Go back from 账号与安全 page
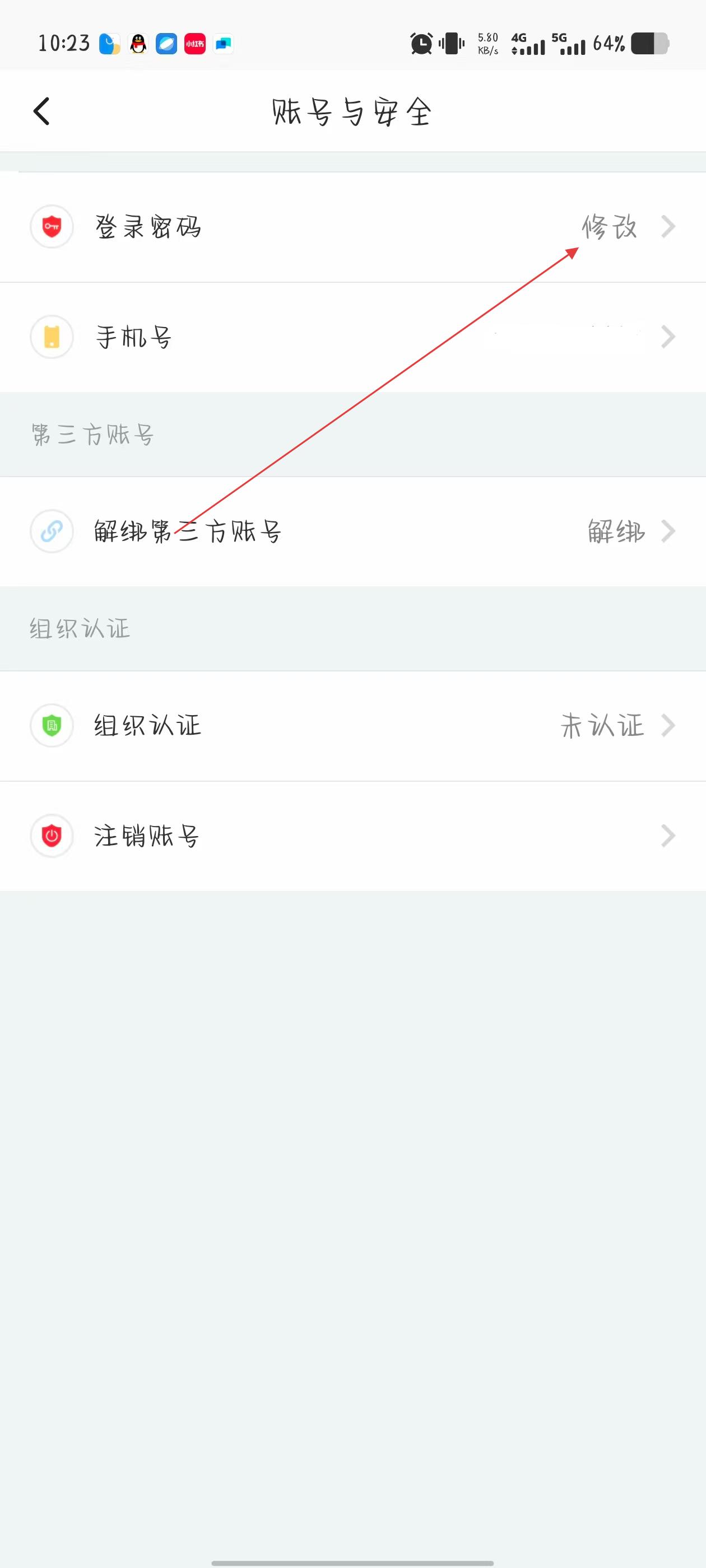This screenshot has width=706, height=1568. (41, 111)
